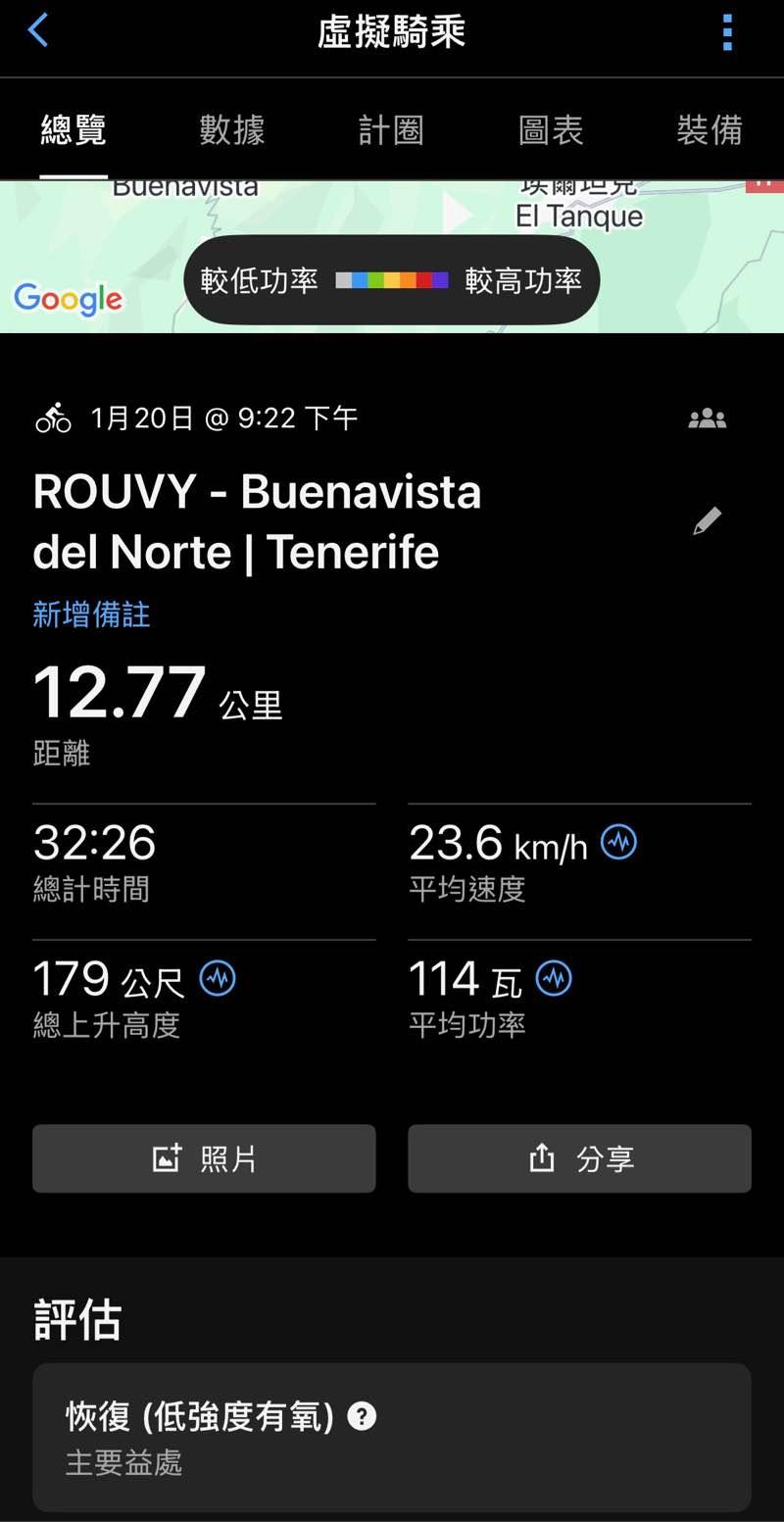784x1522 pixels.
Task: Switch to the 數據 tab
Action: click(x=232, y=130)
